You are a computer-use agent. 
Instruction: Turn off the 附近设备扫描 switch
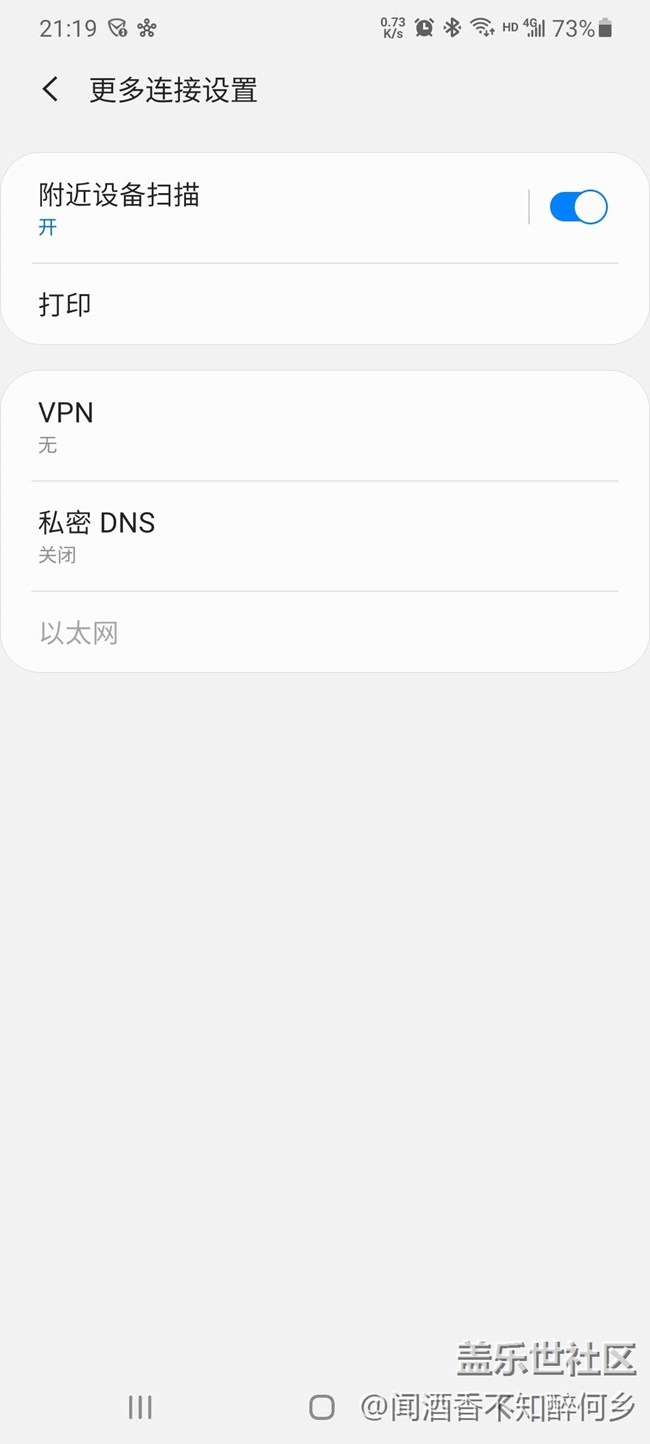[x=578, y=207]
